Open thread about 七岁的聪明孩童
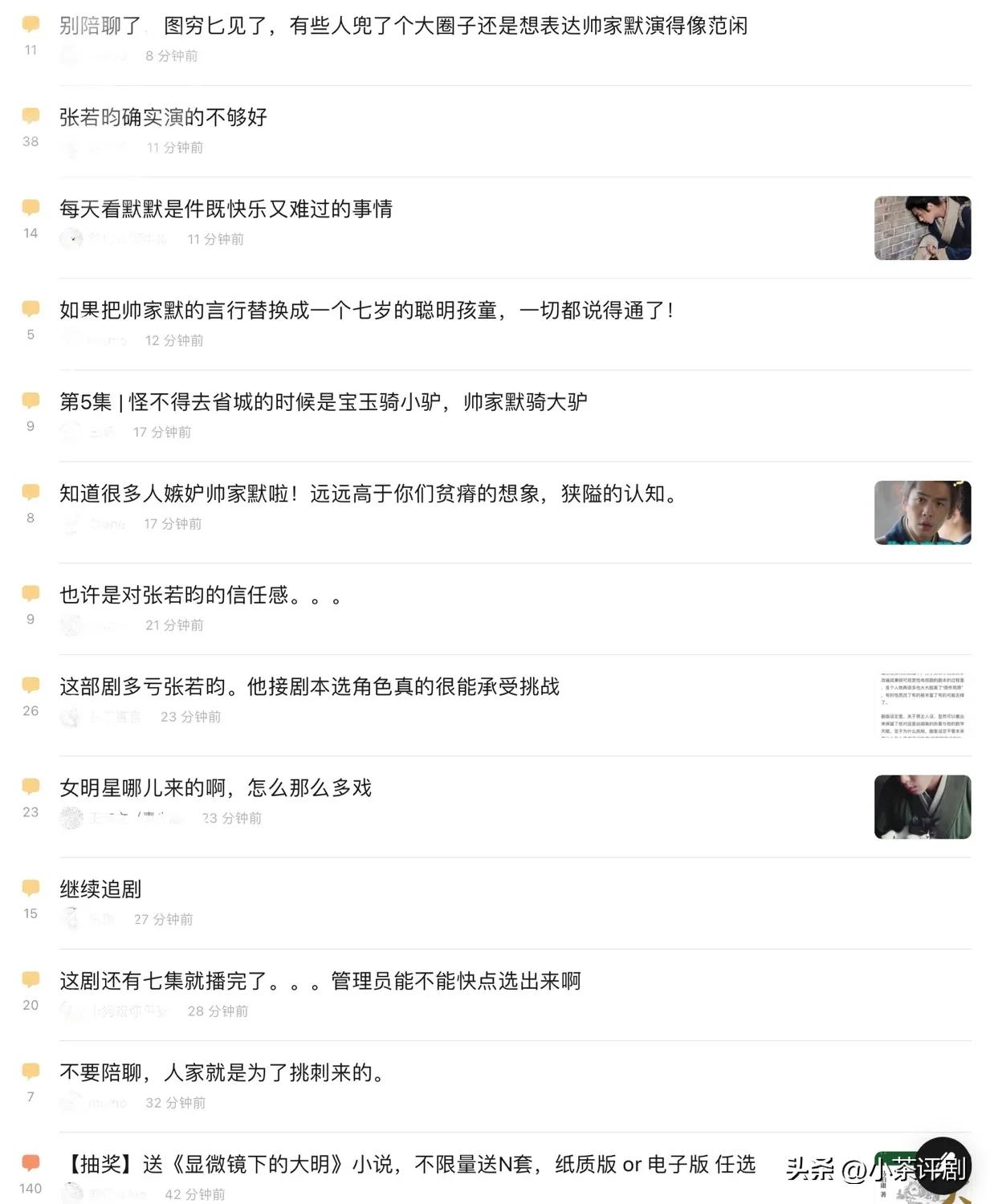The image size is (990, 1204). pyautogui.click(x=366, y=310)
